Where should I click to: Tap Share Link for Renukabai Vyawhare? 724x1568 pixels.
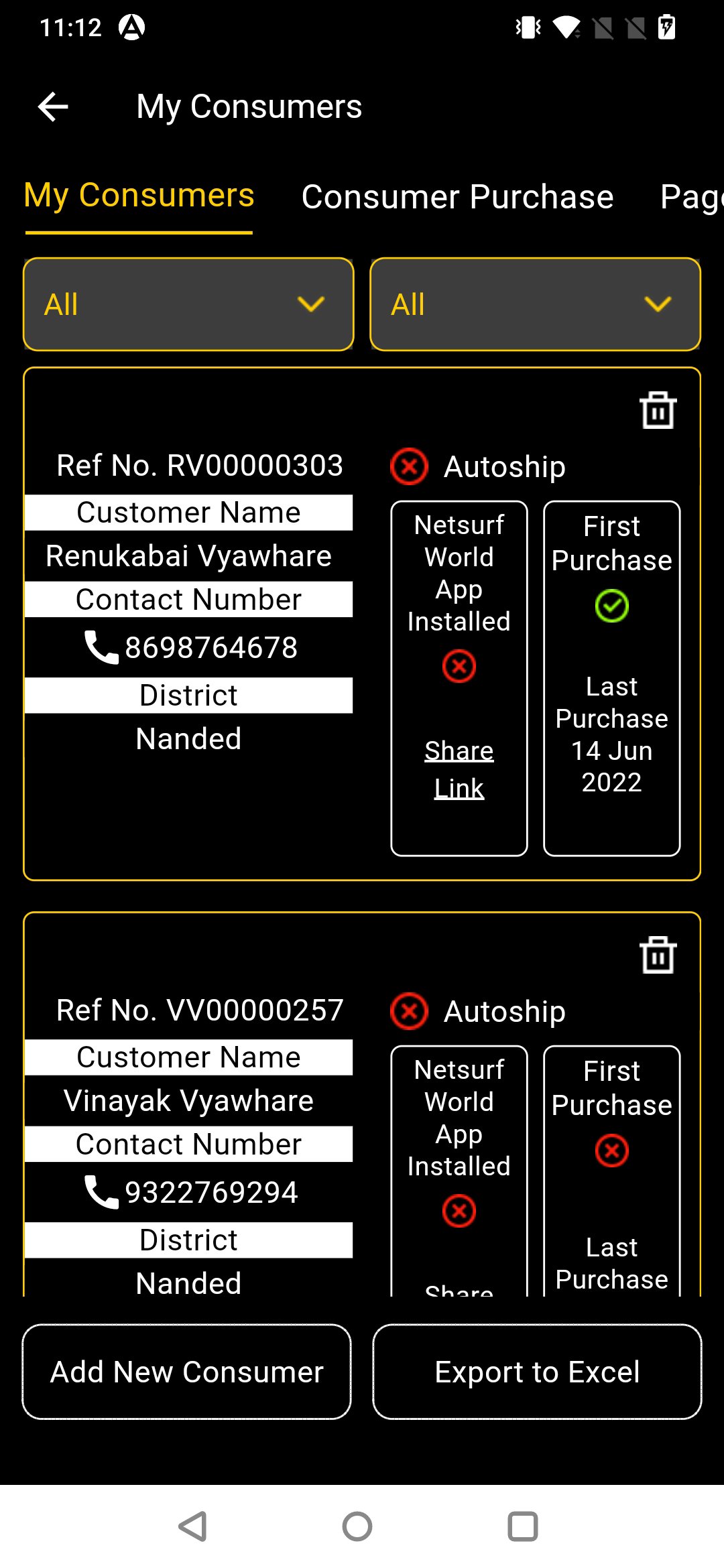click(459, 769)
